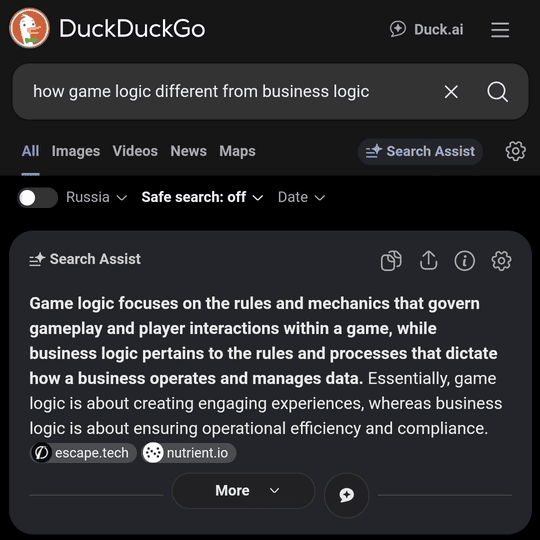Screen dimensions: 540x540
Task: Open search settings gear beside Search Assist button
Action: pyautogui.click(x=516, y=151)
